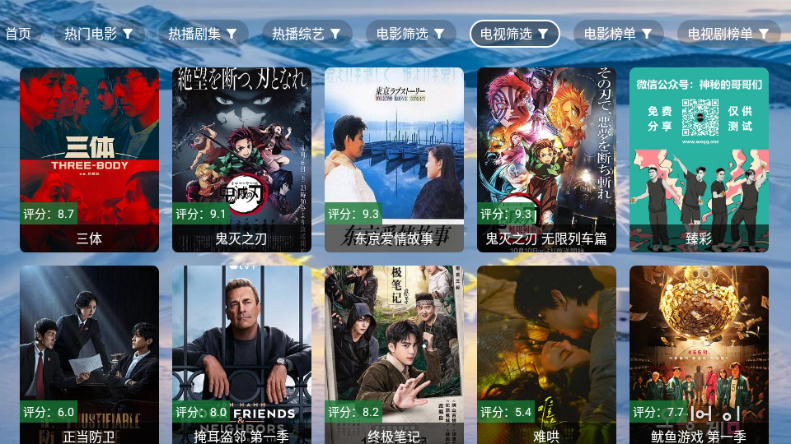Open the 电视剧榜单 tab
The image size is (791, 444).
728,34
